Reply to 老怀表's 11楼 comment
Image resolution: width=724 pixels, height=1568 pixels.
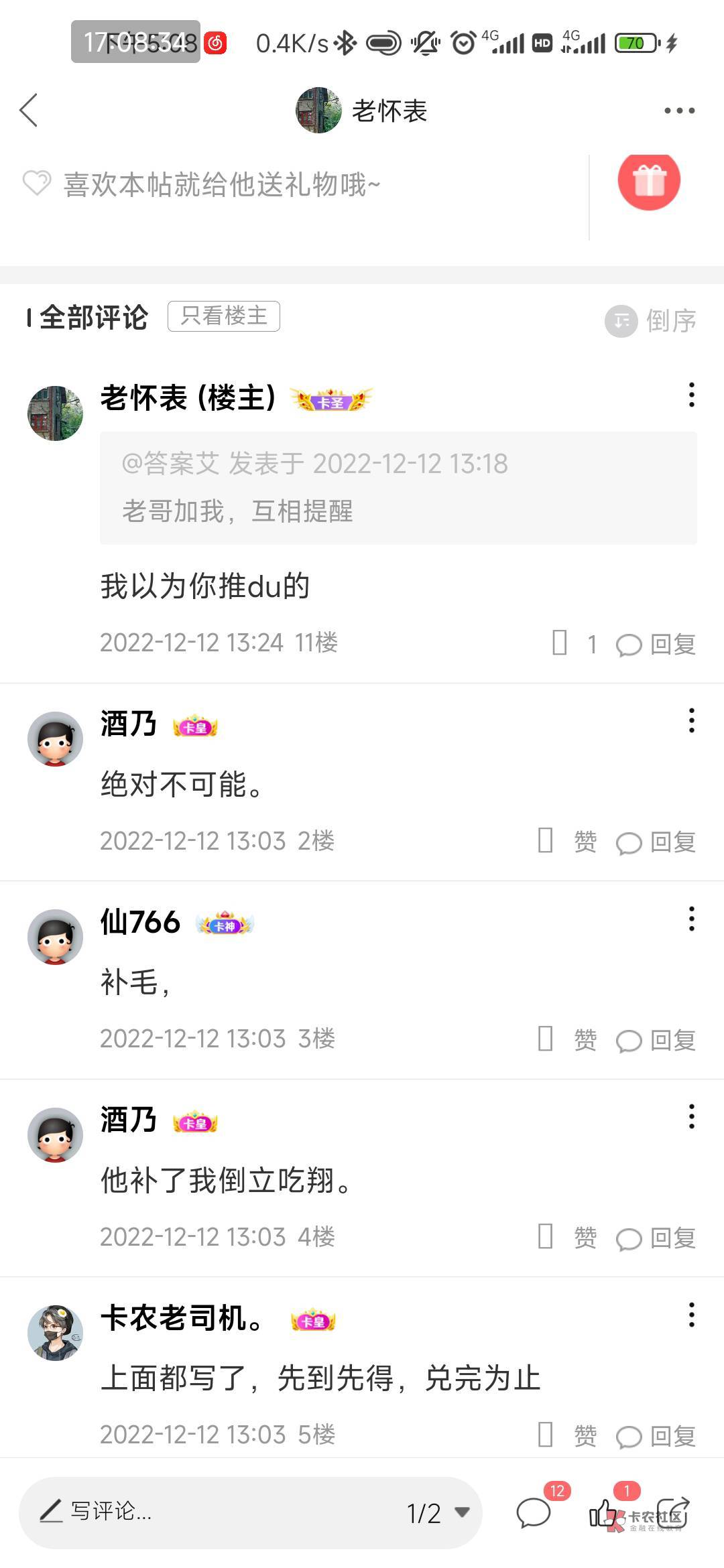tap(656, 645)
